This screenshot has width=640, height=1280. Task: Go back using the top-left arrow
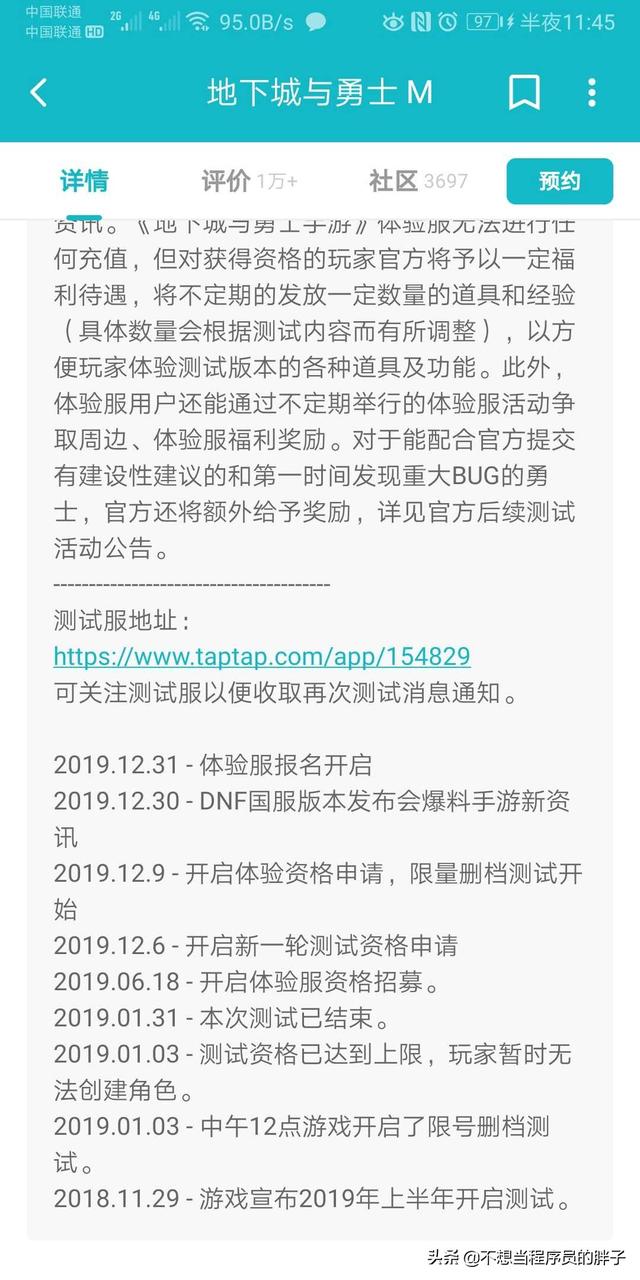pyautogui.click(x=38, y=93)
